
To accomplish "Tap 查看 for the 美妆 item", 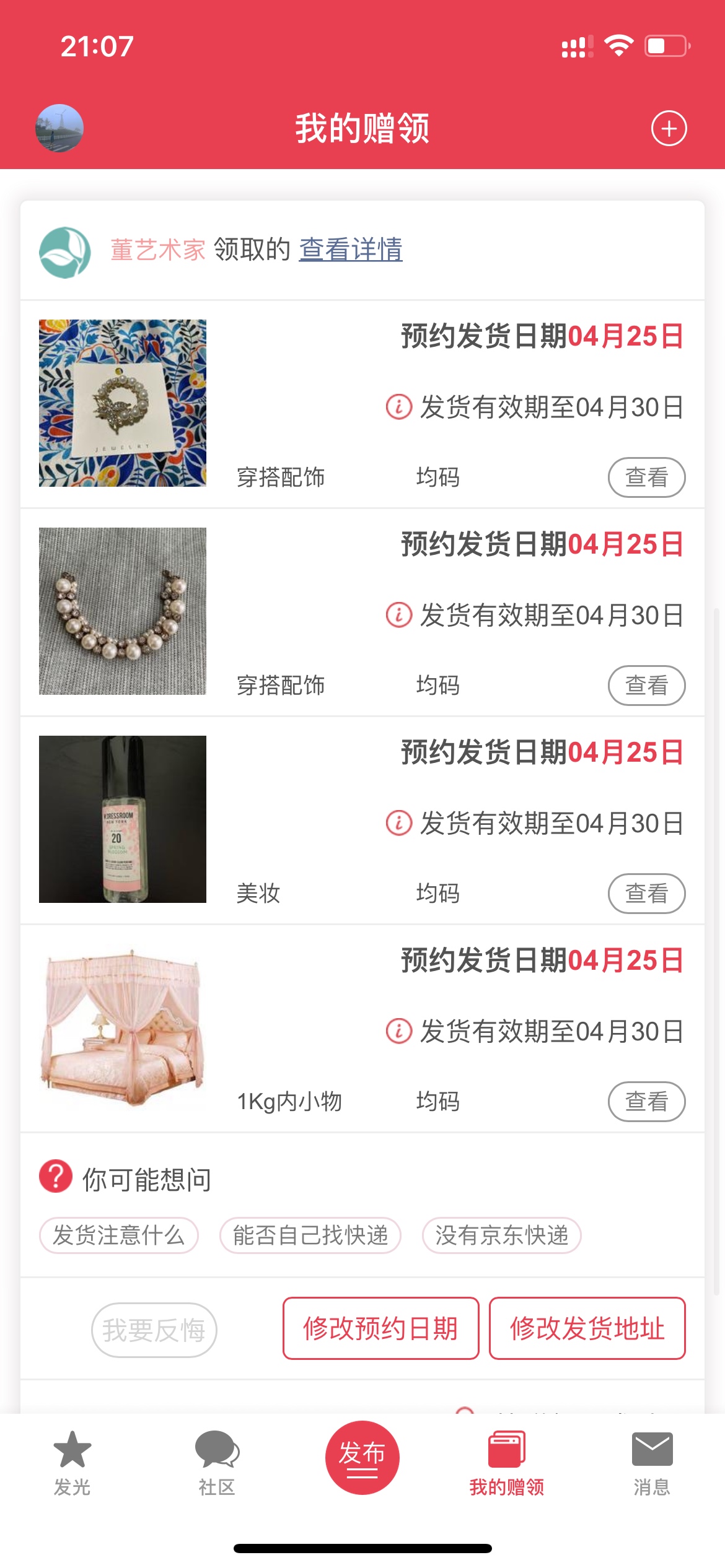I will [x=646, y=894].
